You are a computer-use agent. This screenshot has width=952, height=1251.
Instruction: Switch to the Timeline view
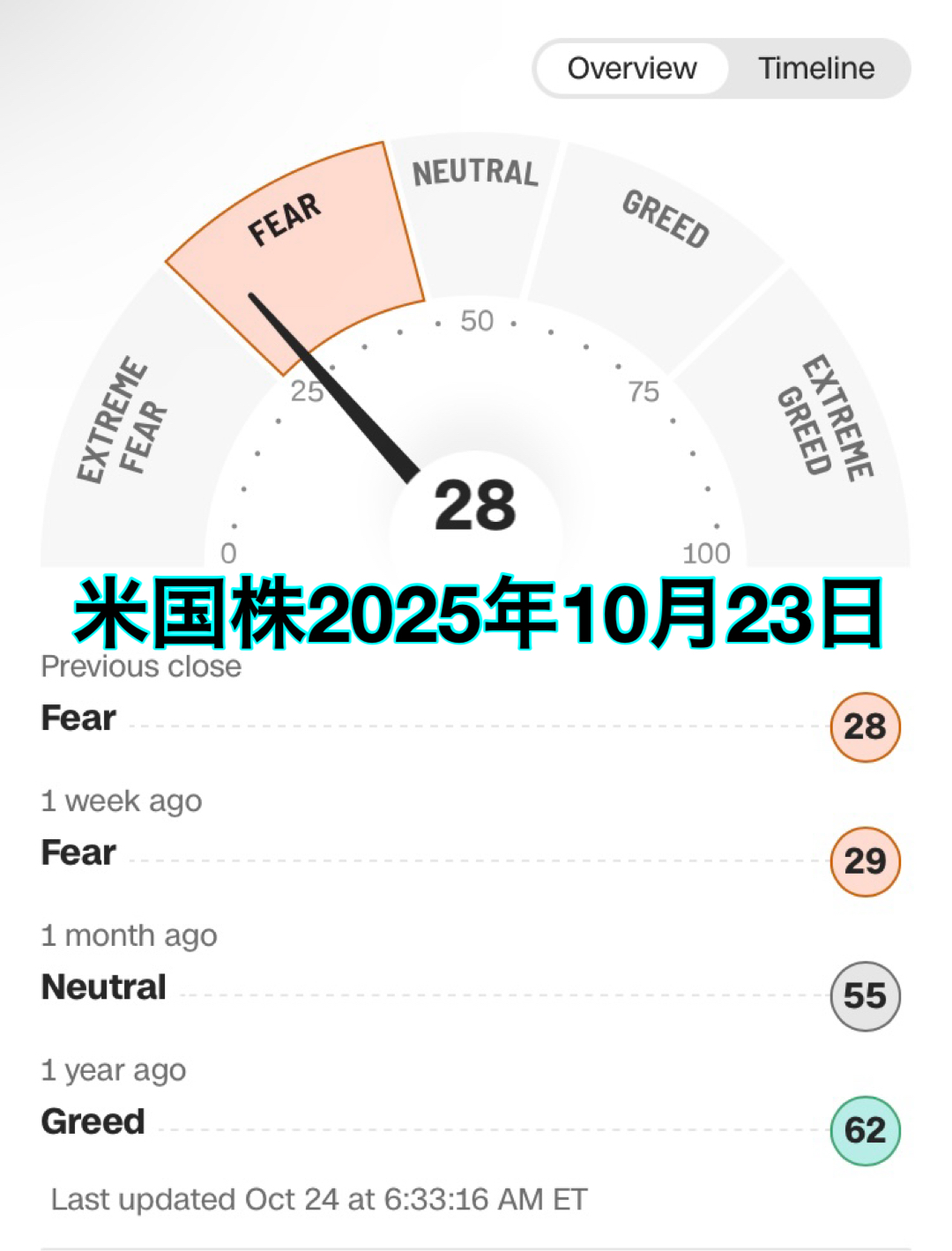tap(816, 69)
